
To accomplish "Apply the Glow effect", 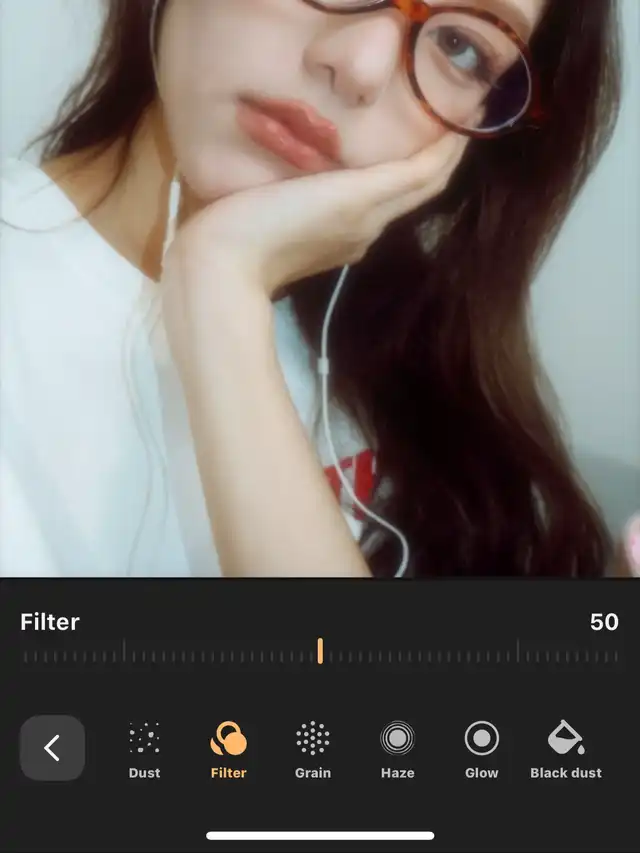I will tap(482, 749).
